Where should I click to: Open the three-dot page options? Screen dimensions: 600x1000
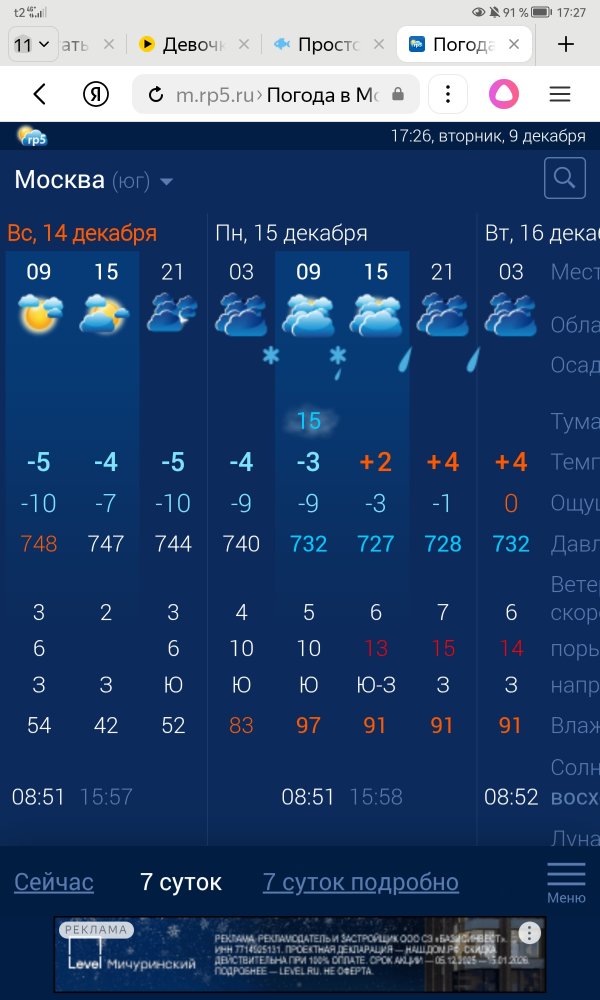pos(448,95)
